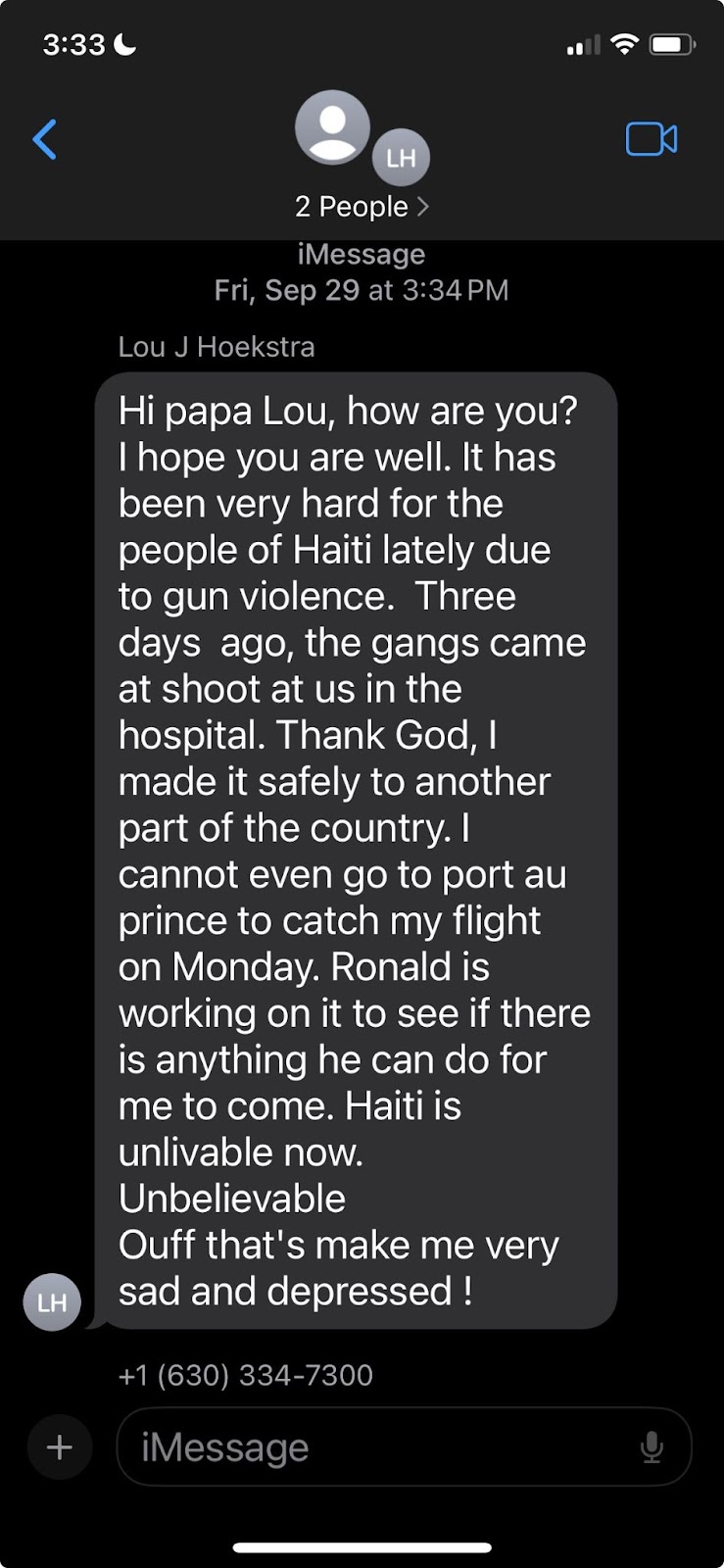The image size is (724, 1568).
Task: Record an audio message with the microphone
Action: click(x=652, y=1447)
